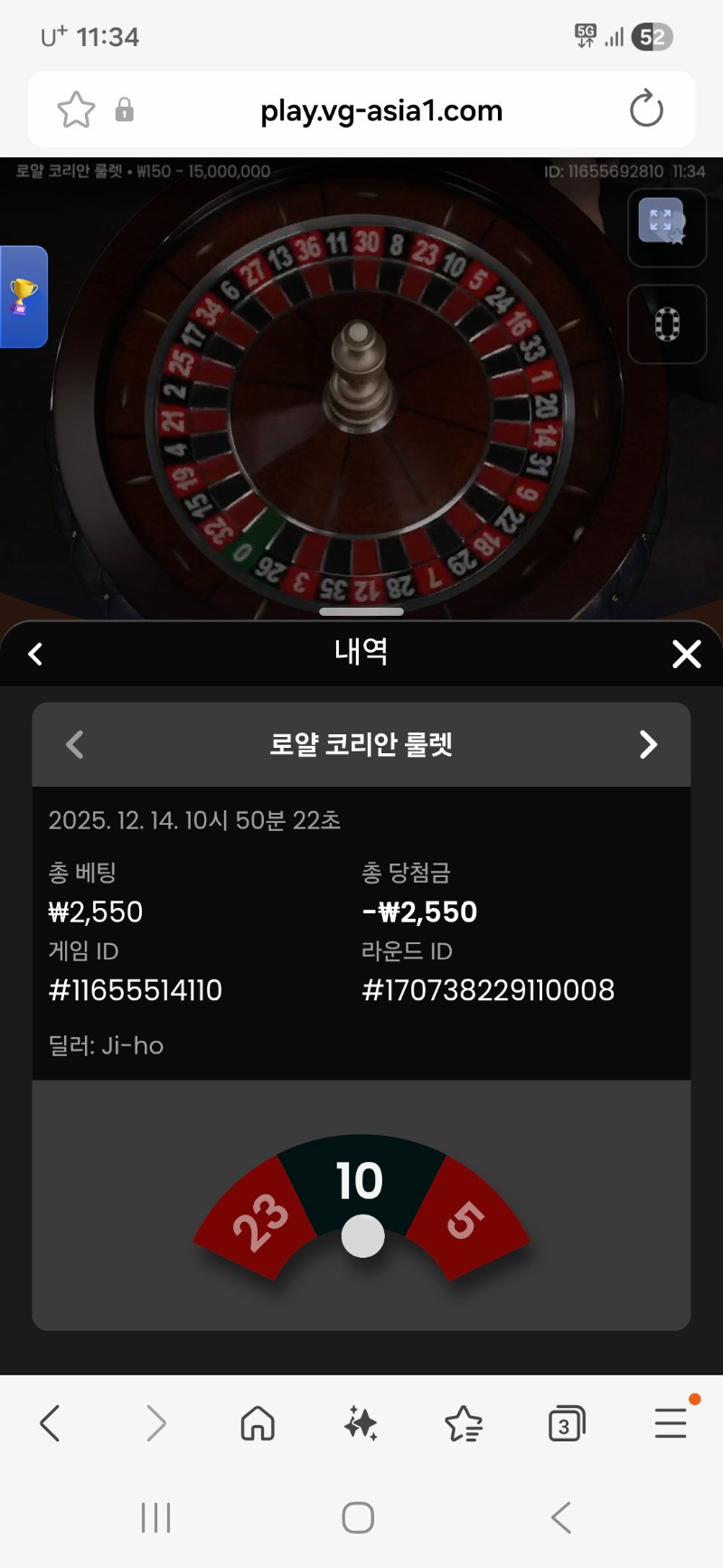Image resolution: width=723 pixels, height=1568 pixels.
Task: Tap the padlock security icon in address bar
Action: coord(125,109)
